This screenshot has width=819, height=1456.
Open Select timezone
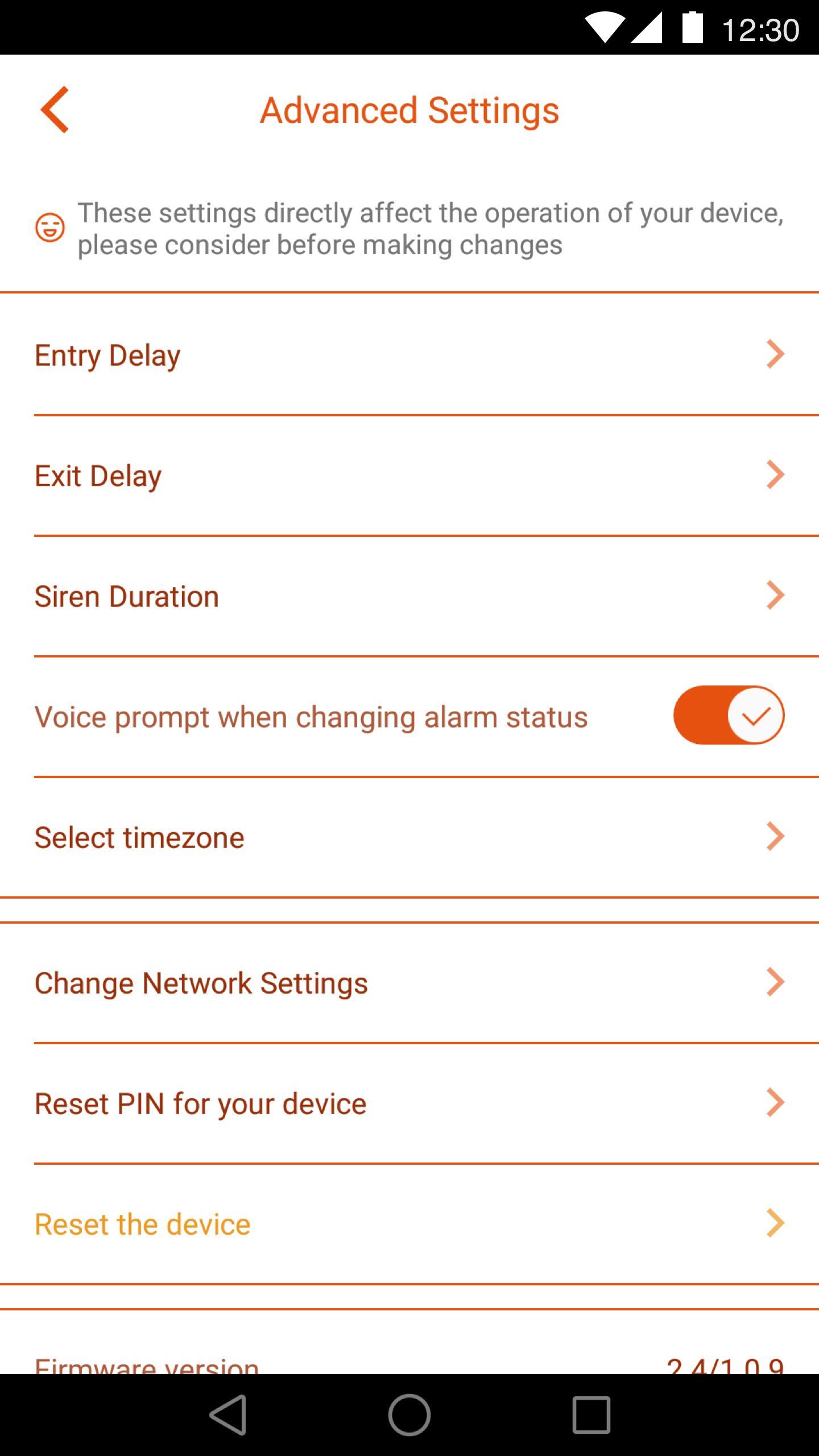point(409,837)
